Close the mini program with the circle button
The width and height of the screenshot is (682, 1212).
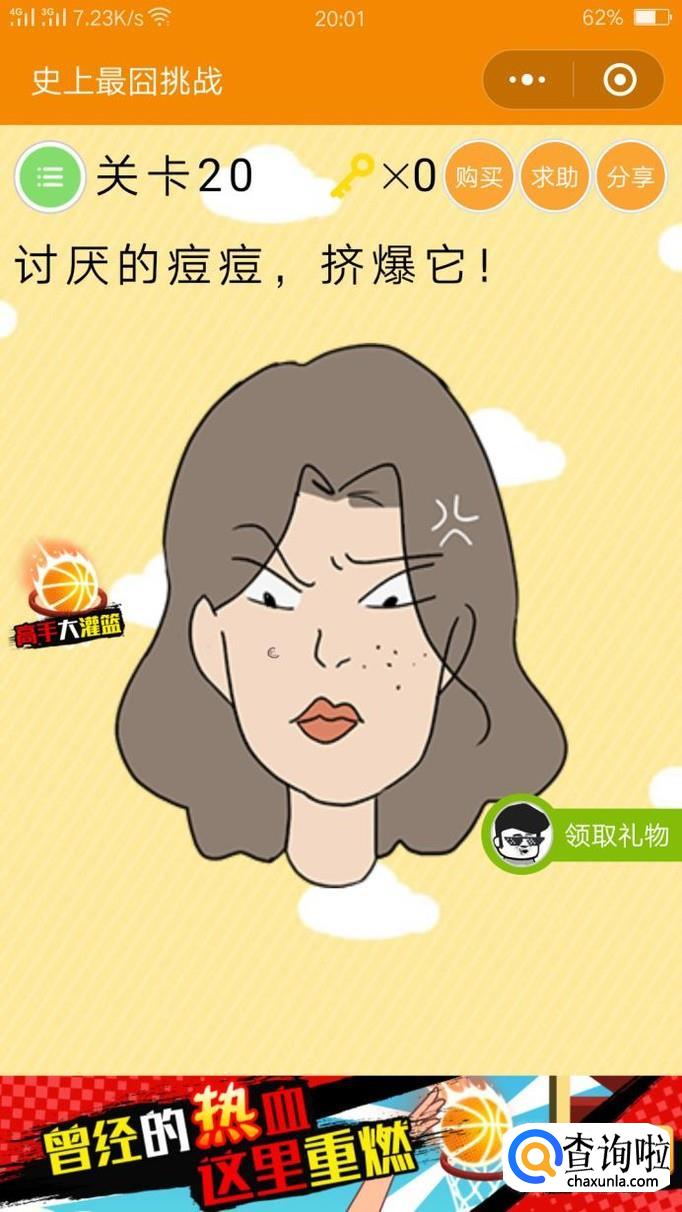click(620, 80)
